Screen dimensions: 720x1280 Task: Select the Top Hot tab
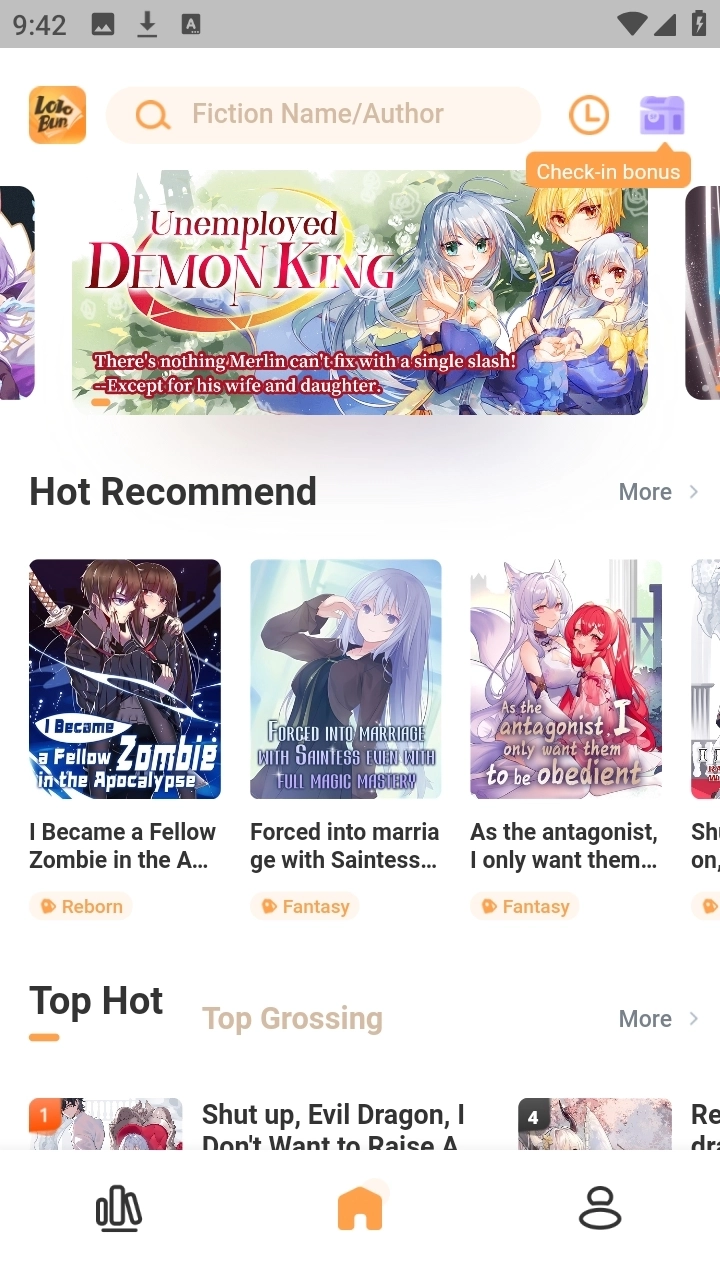click(x=96, y=1000)
